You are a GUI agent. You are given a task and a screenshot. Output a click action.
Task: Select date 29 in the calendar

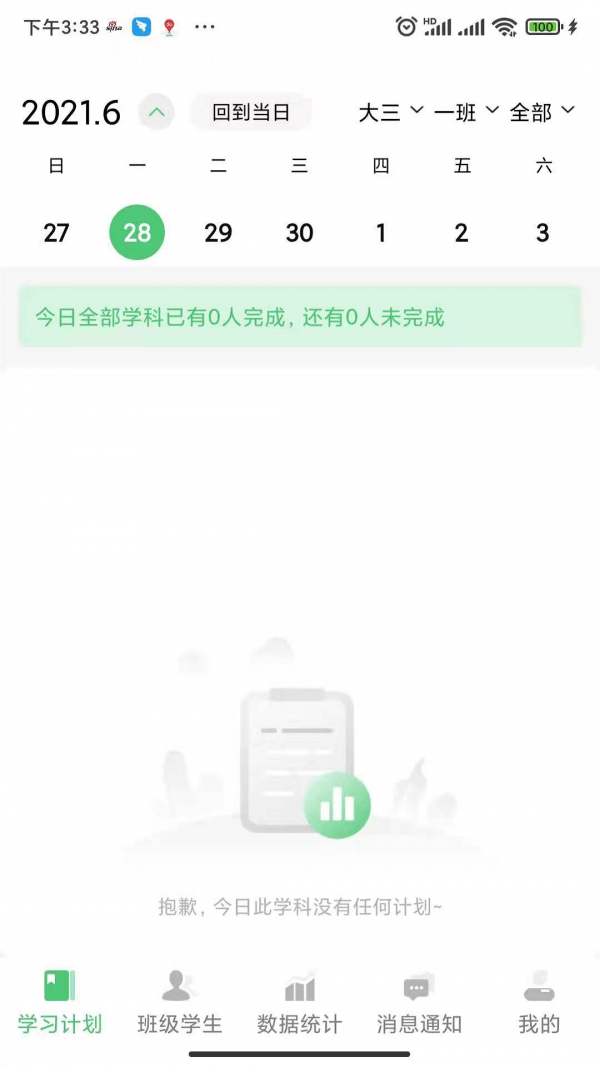[x=218, y=233]
